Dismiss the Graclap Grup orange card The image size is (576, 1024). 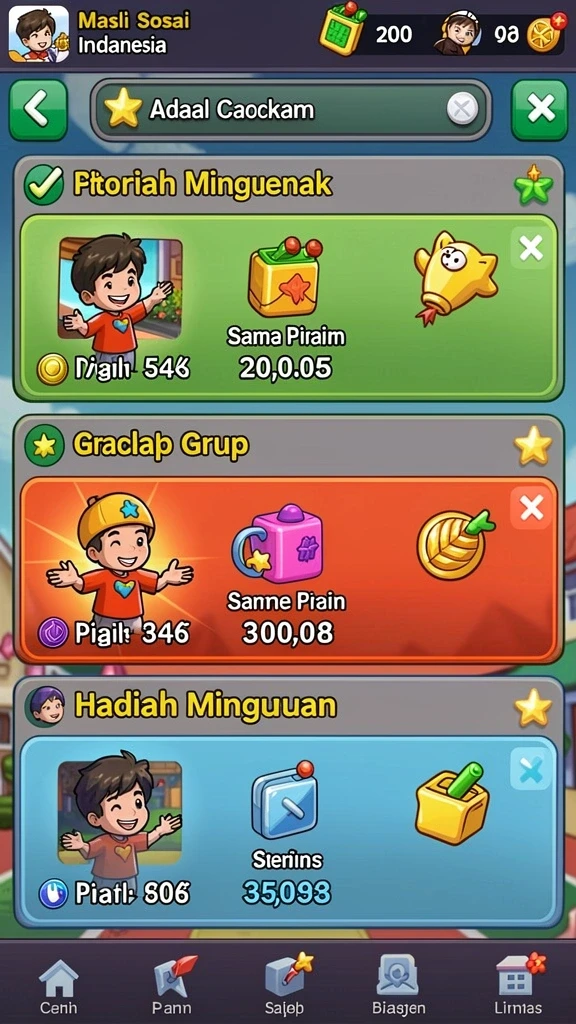(x=531, y=507)
